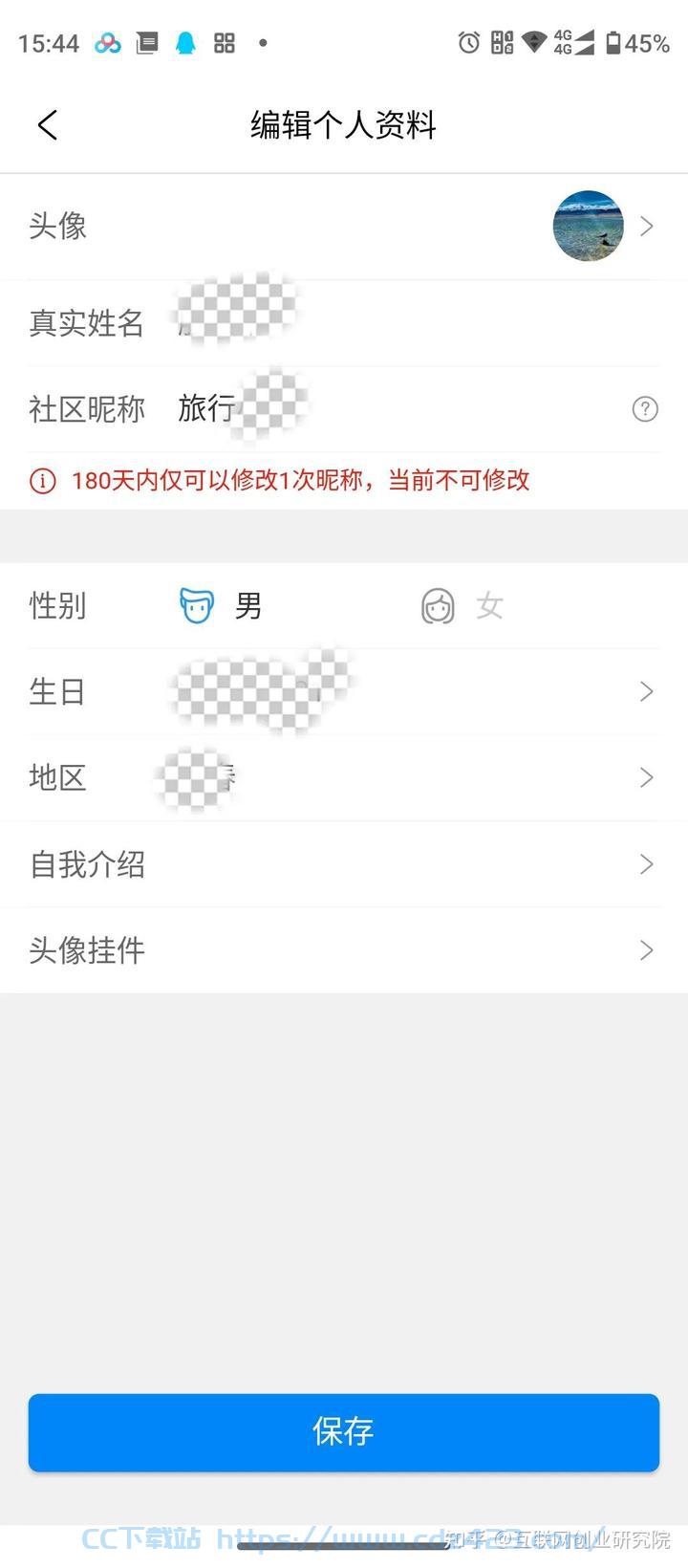The width and height of the screenshot is (688, 1568).
Task: Select 男 as gender
Action: coord(221,605)
